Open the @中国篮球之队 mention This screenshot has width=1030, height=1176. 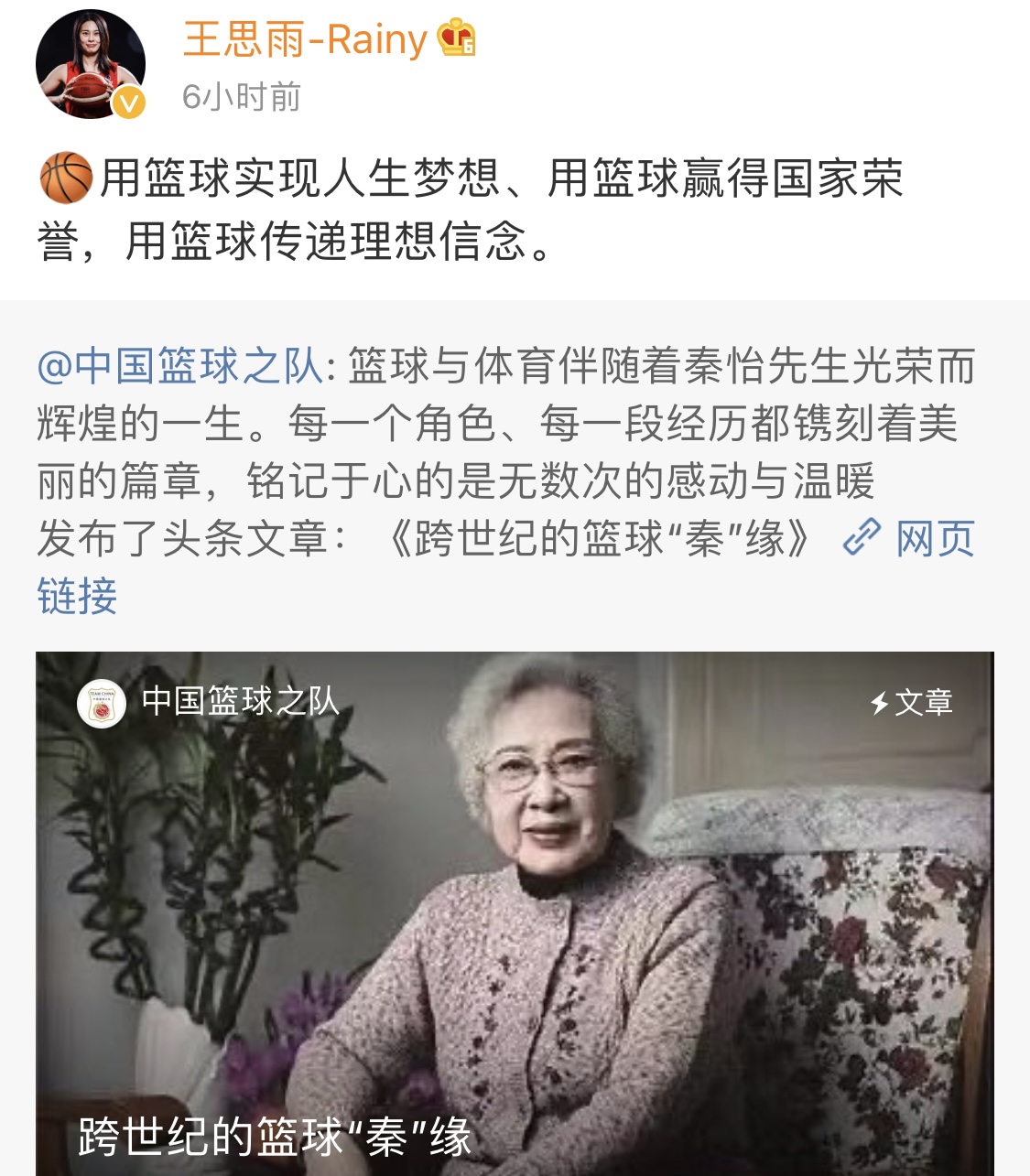tap(179, 366)
